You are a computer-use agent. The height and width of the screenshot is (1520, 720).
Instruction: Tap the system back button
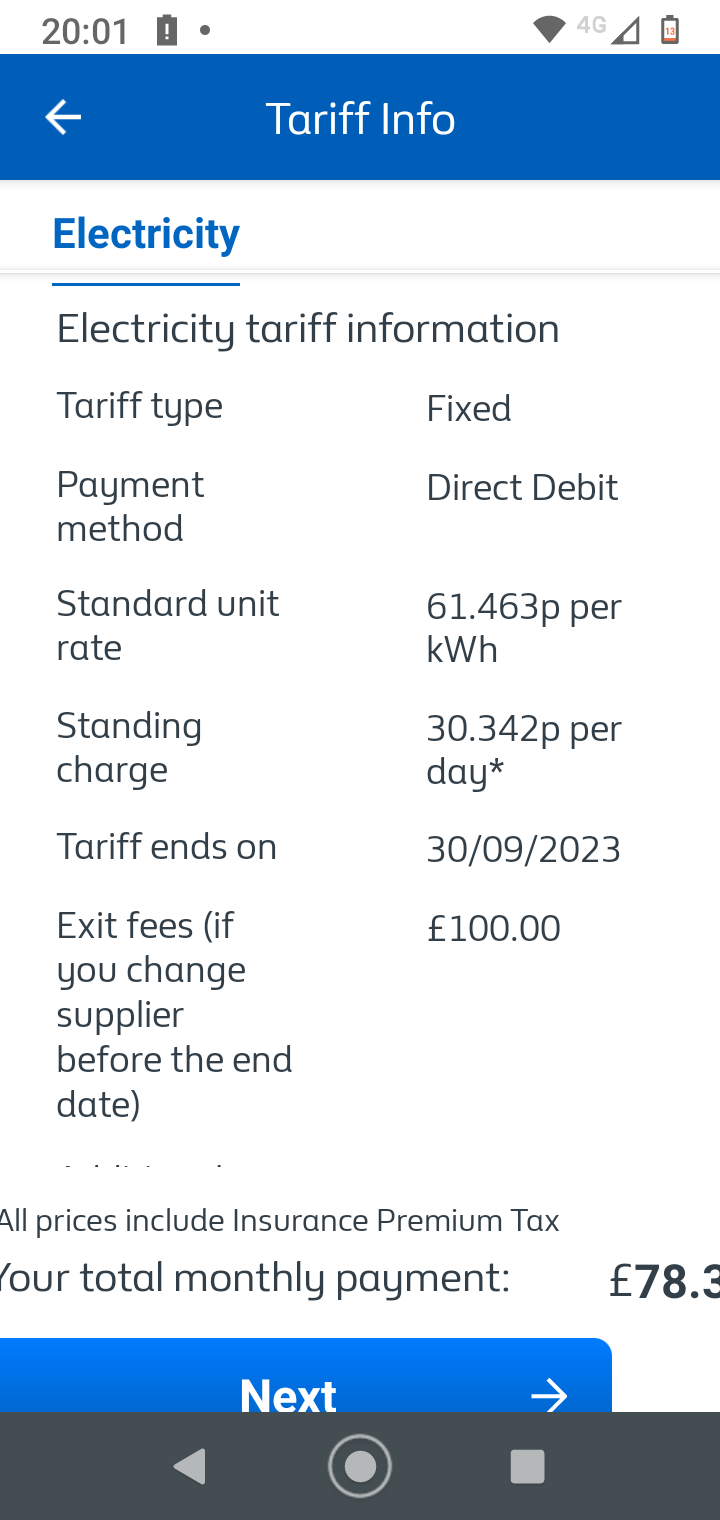189,1466
